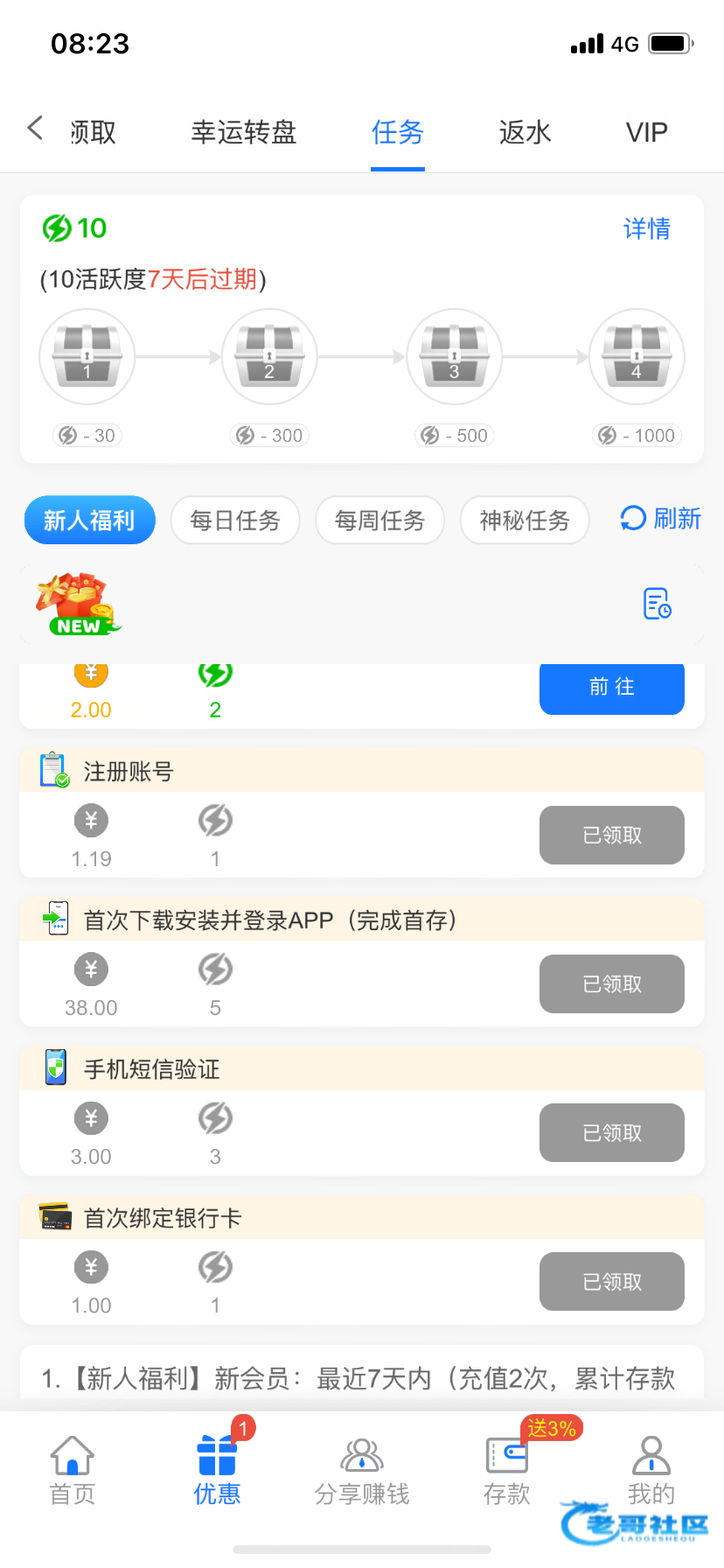Select the 新人福利 chip
724x1568 pixels.
point(89,521)
